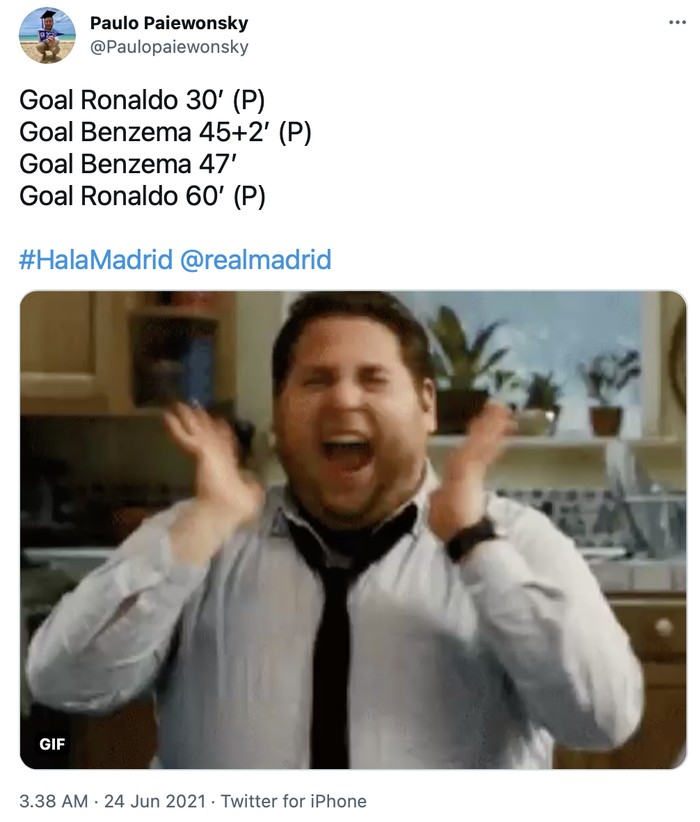Open the @realmadrid mention
Screen dimensions: 700x822
[x=255, y=261]
